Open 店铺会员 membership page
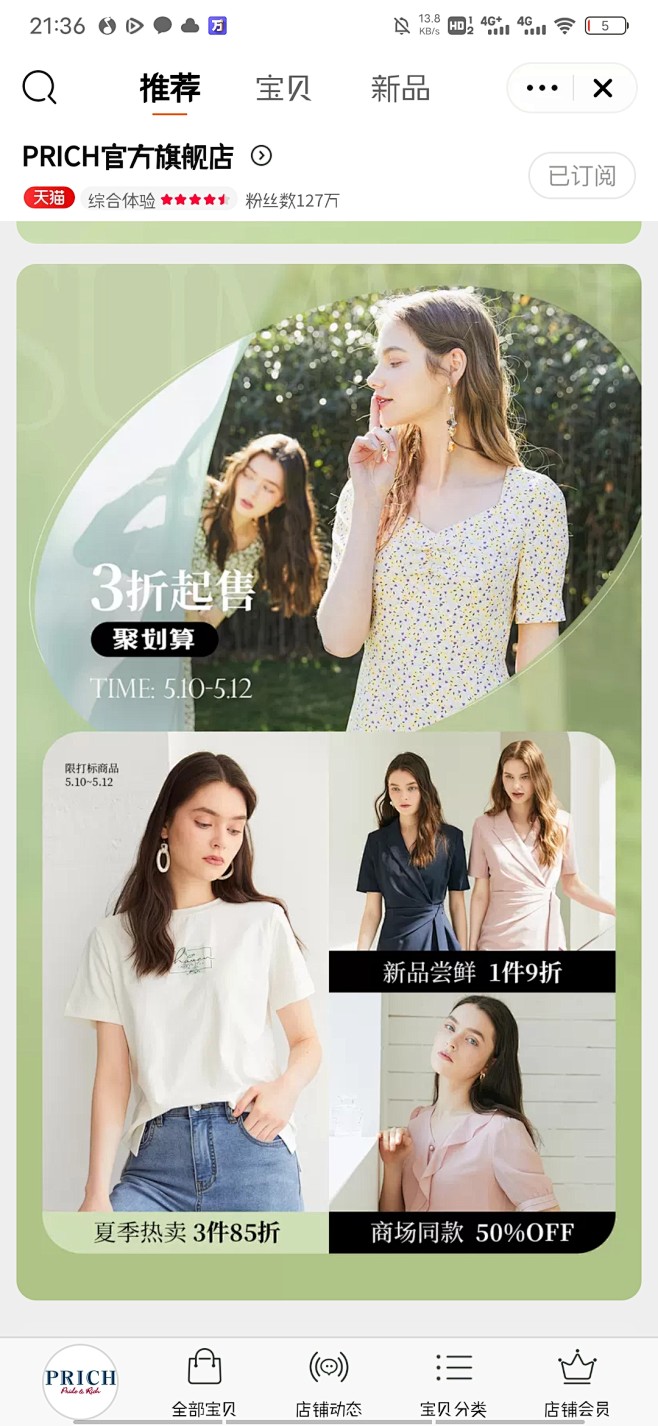The height and width of the screenshot is (1426, 658). coord(577,1382)
